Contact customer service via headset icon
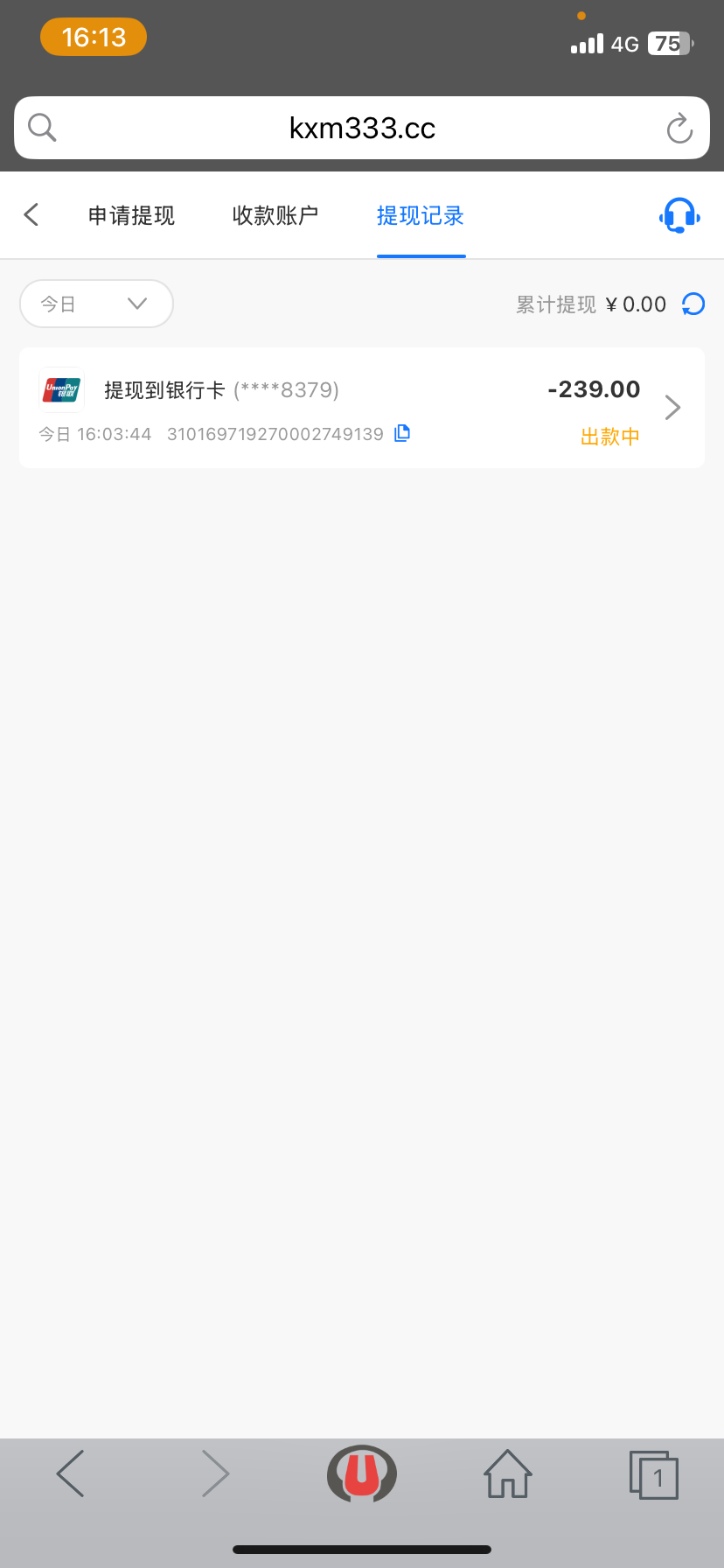724x1568 pixels. click(679, 215)
